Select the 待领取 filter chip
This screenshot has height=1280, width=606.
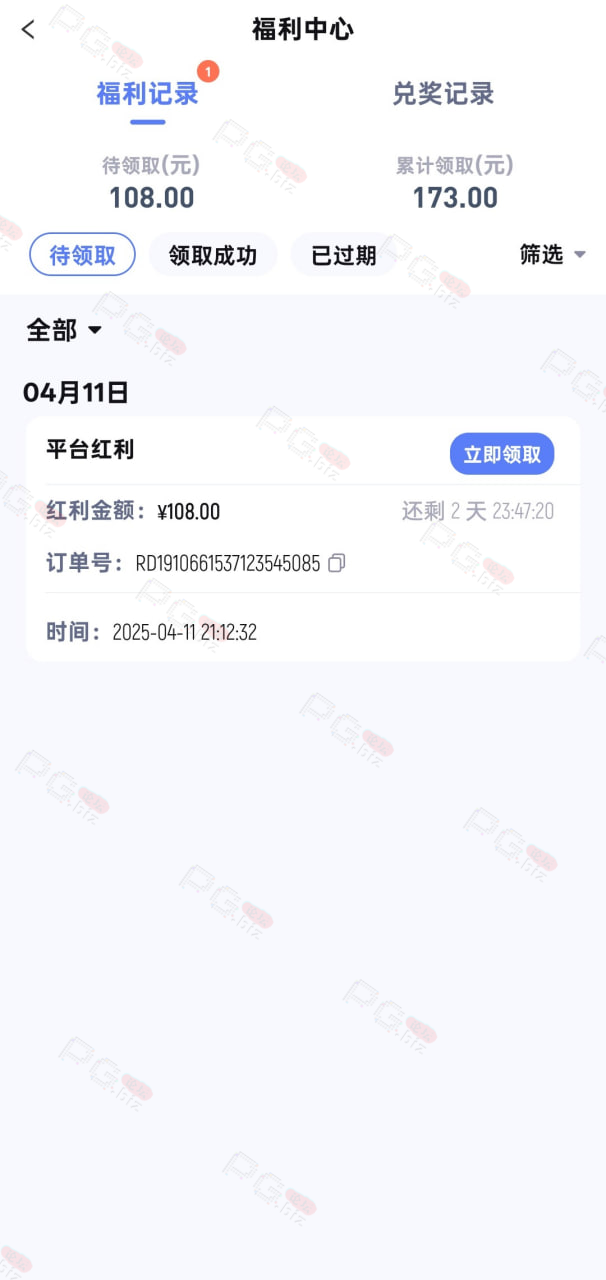(83, 255)
